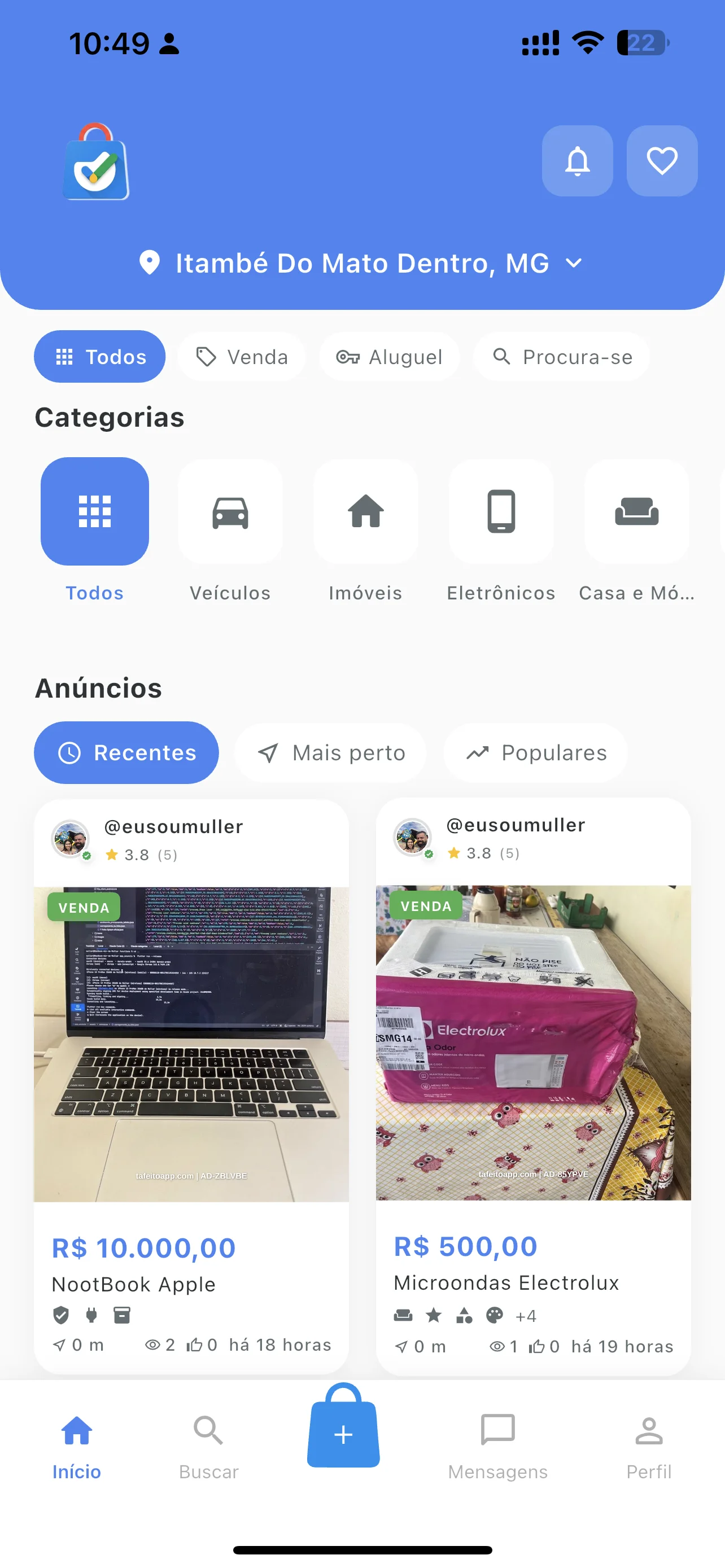Select the Todos chip beside Venda
Image resolution: width=725 pixels, height=1568 pixels.
click(x=100, y=357)
